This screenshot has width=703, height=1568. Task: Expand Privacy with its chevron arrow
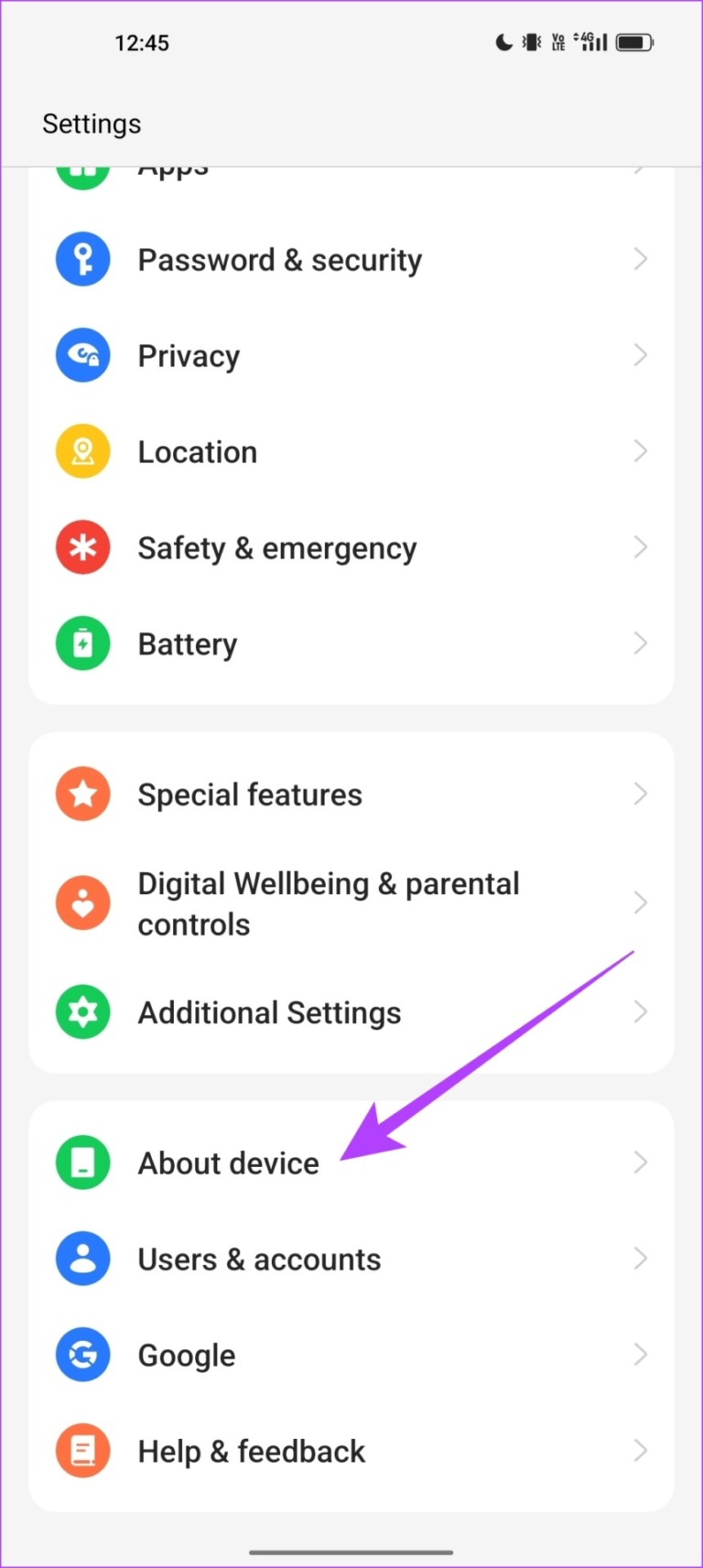point(640,355)
